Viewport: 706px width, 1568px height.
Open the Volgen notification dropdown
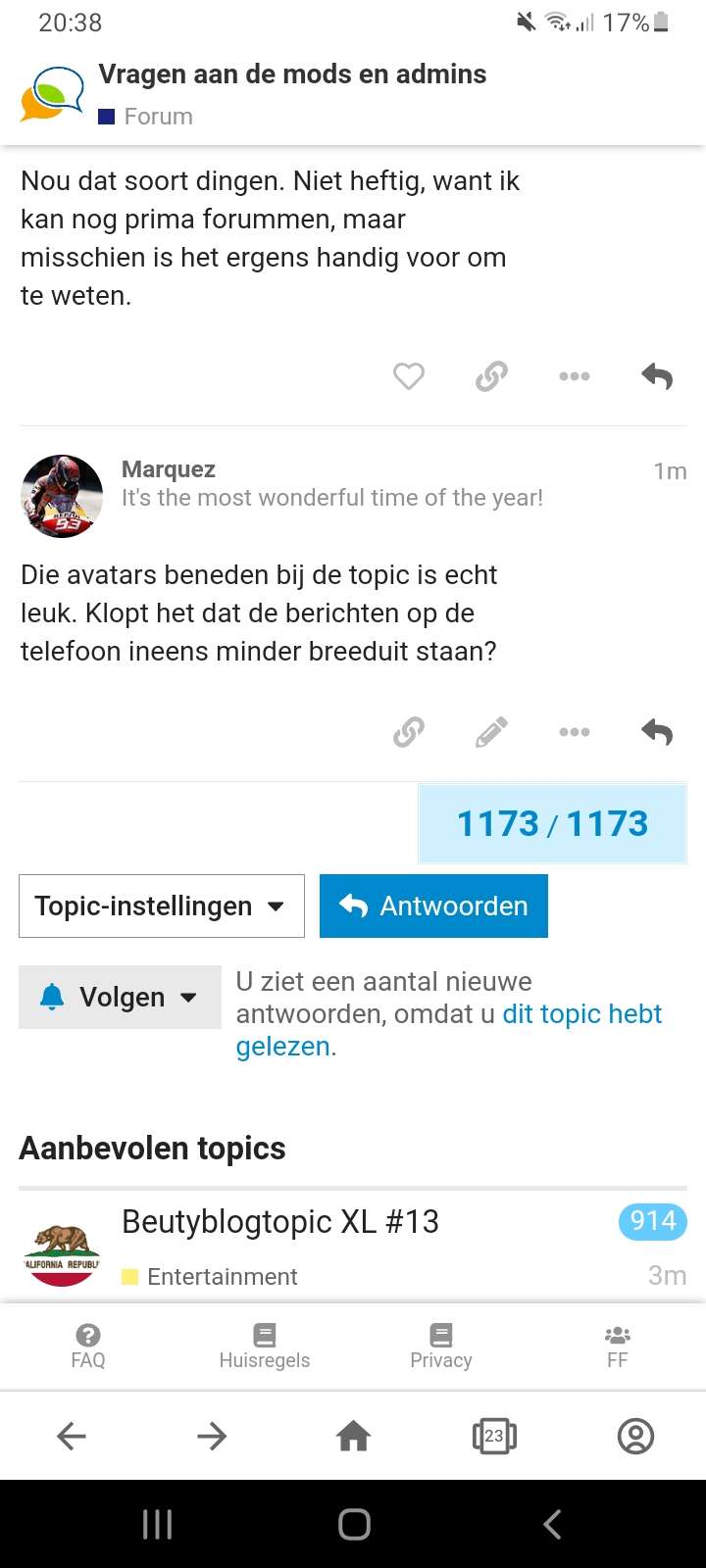[x=120, y=997]
